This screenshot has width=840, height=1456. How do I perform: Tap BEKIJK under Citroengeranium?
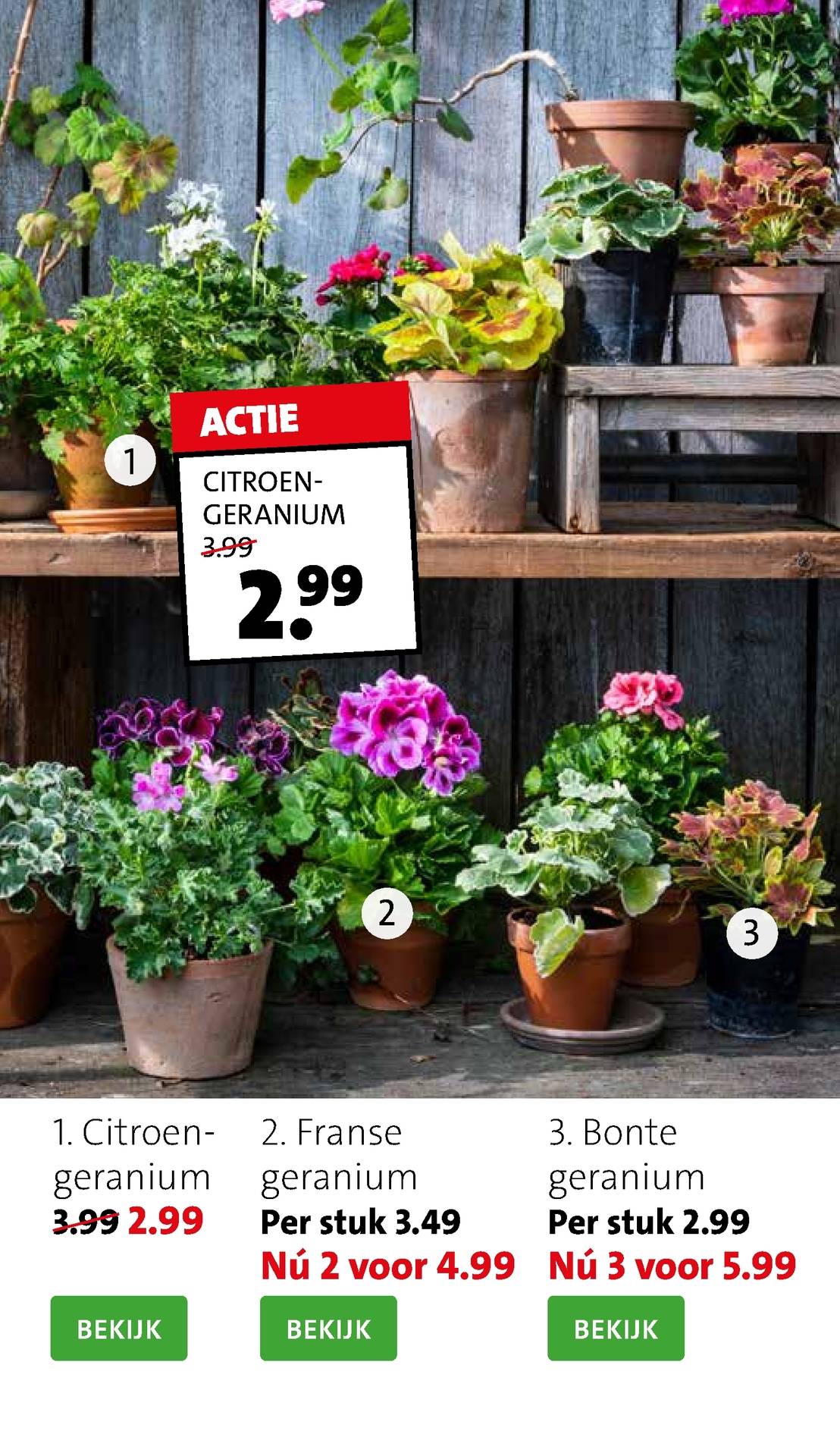pos(118,1329)
